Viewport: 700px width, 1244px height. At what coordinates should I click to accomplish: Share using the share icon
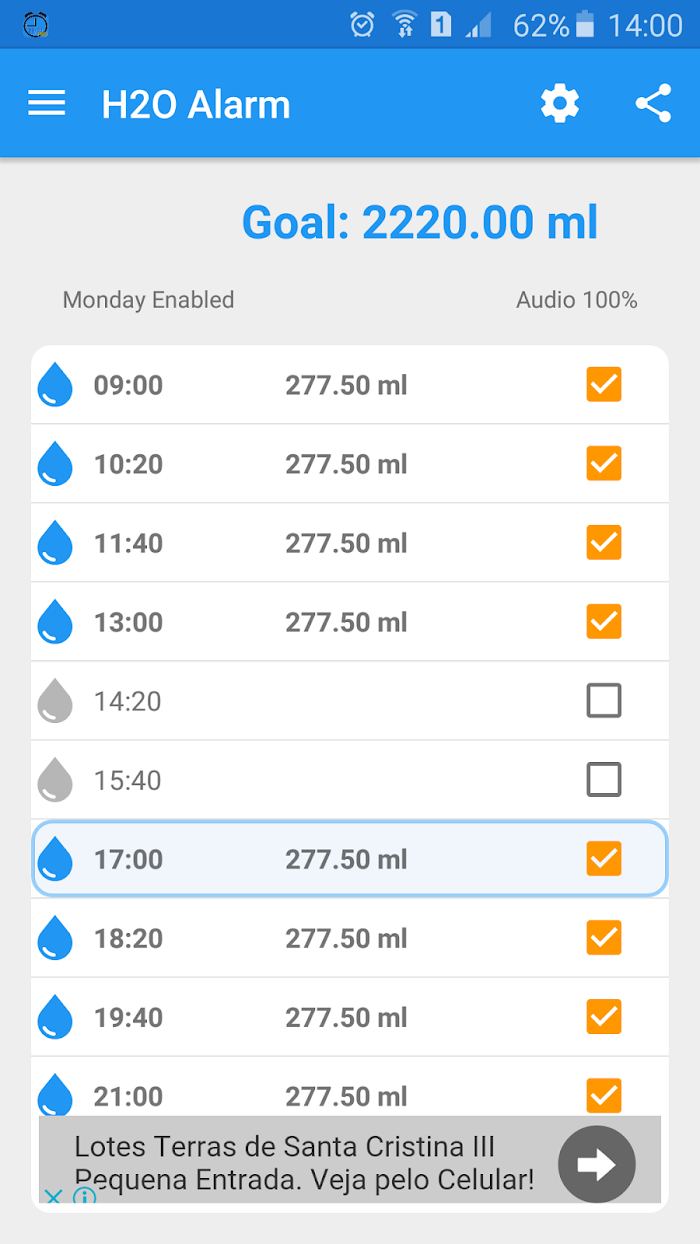[653, 104]
